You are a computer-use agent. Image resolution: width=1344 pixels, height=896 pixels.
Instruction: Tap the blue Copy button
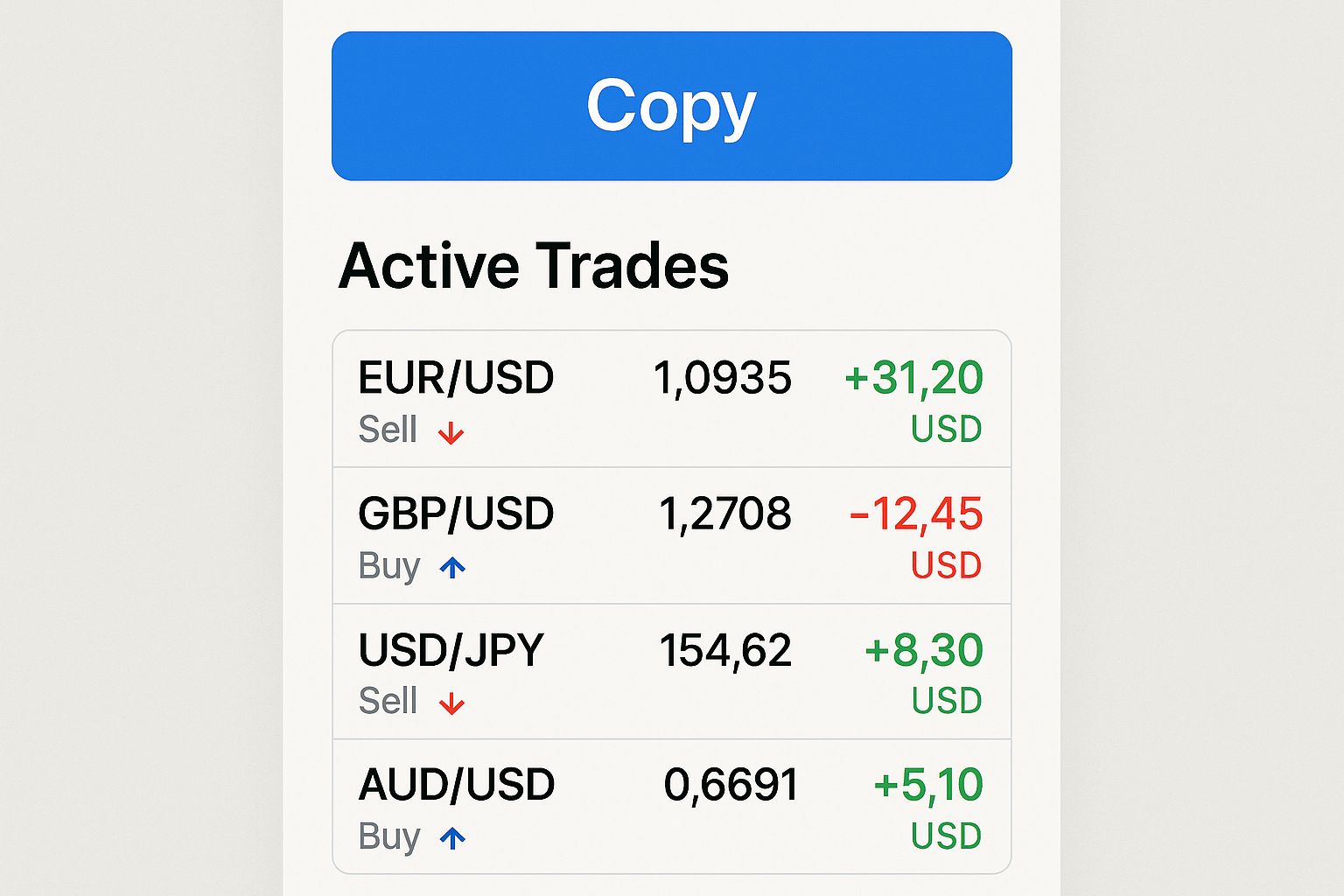[671, 106]
